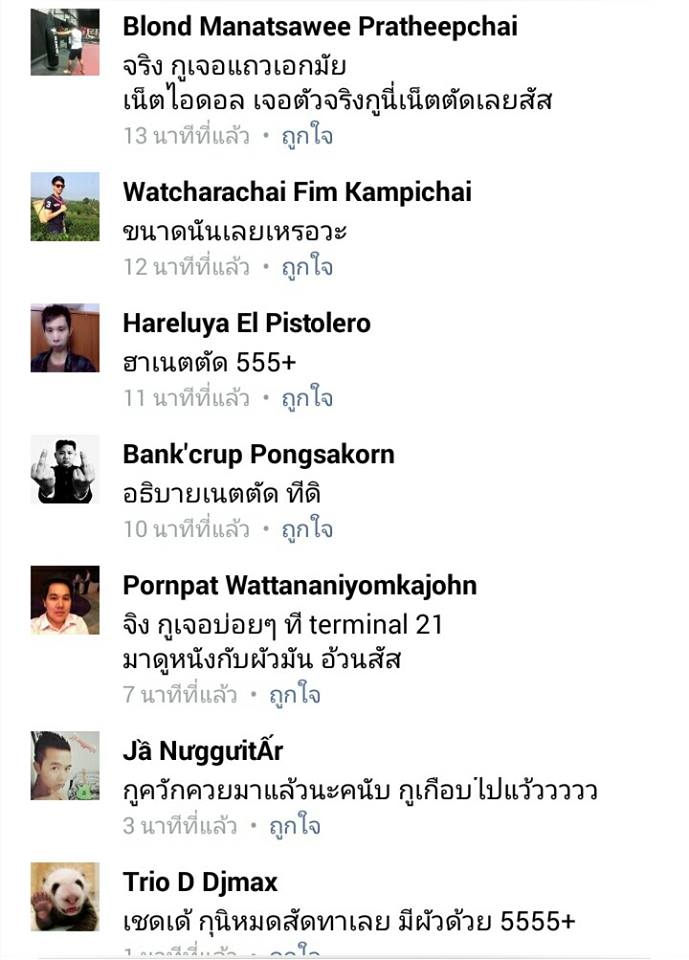The height and width of the screenshot is (960, 689).
Task: Open Blond Manatsawee Pratheepchai's profile name
Action: click(320, 27)
